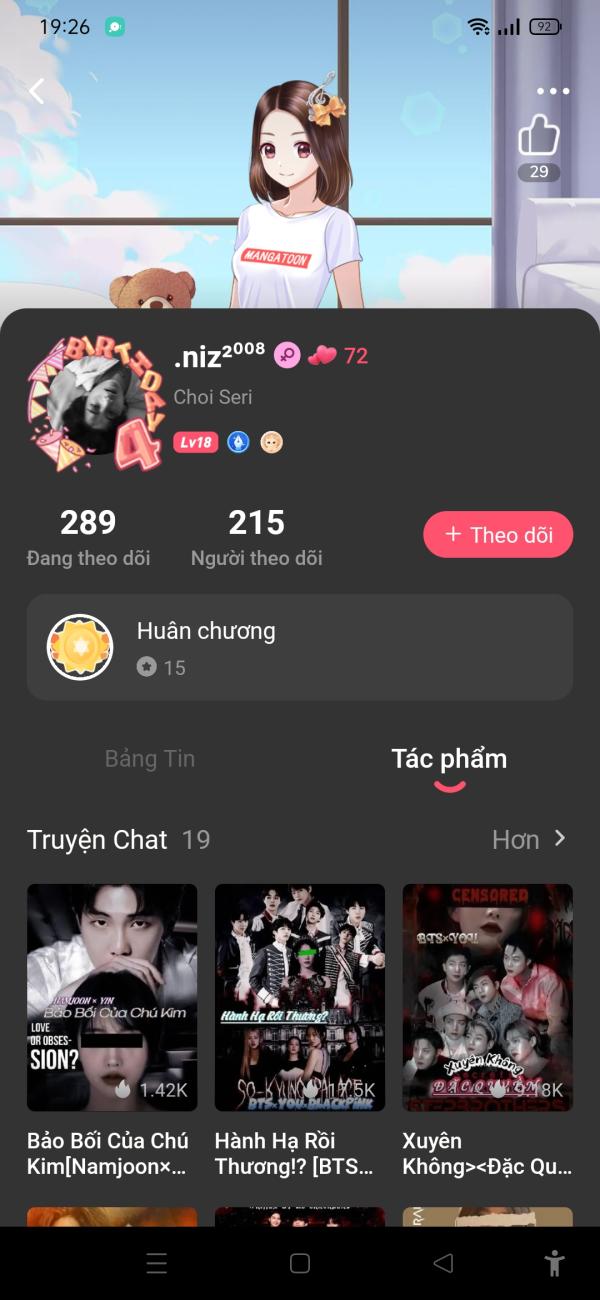The image size is (600, 1300).
Task: Give a thumbs-up like to this profile
Action: [x=539, y=136]
